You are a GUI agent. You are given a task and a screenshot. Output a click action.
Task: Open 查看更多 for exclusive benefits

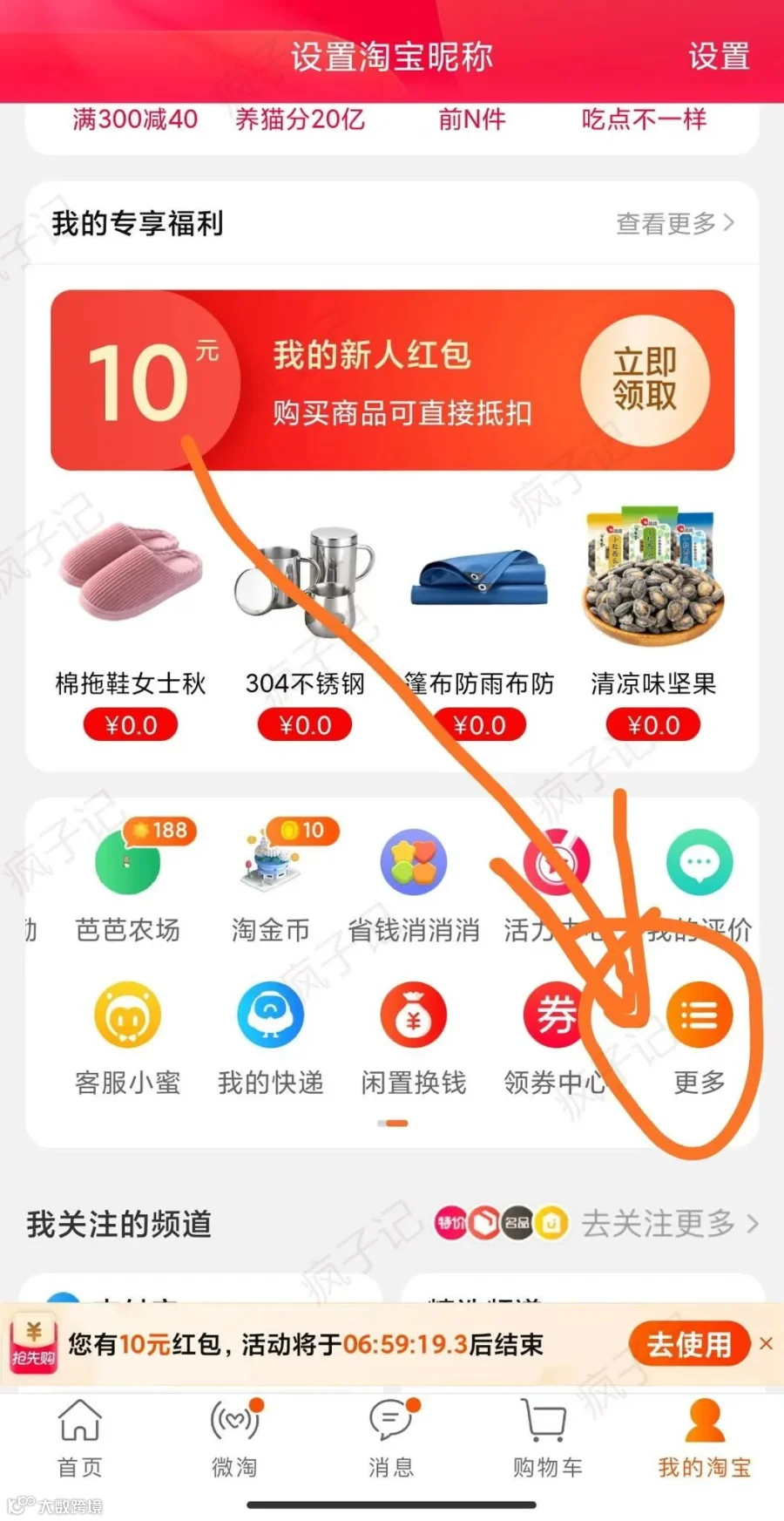(675, 223)
